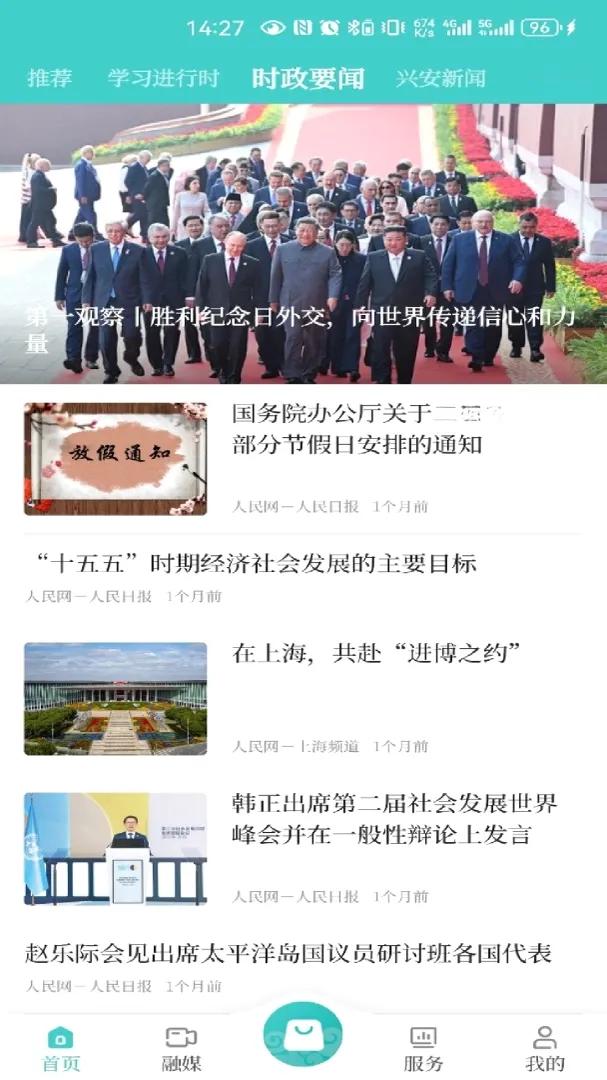Screen dimensions: 607x1080
Task: Open the 学习进行时 tab
Action: (163, 79)
